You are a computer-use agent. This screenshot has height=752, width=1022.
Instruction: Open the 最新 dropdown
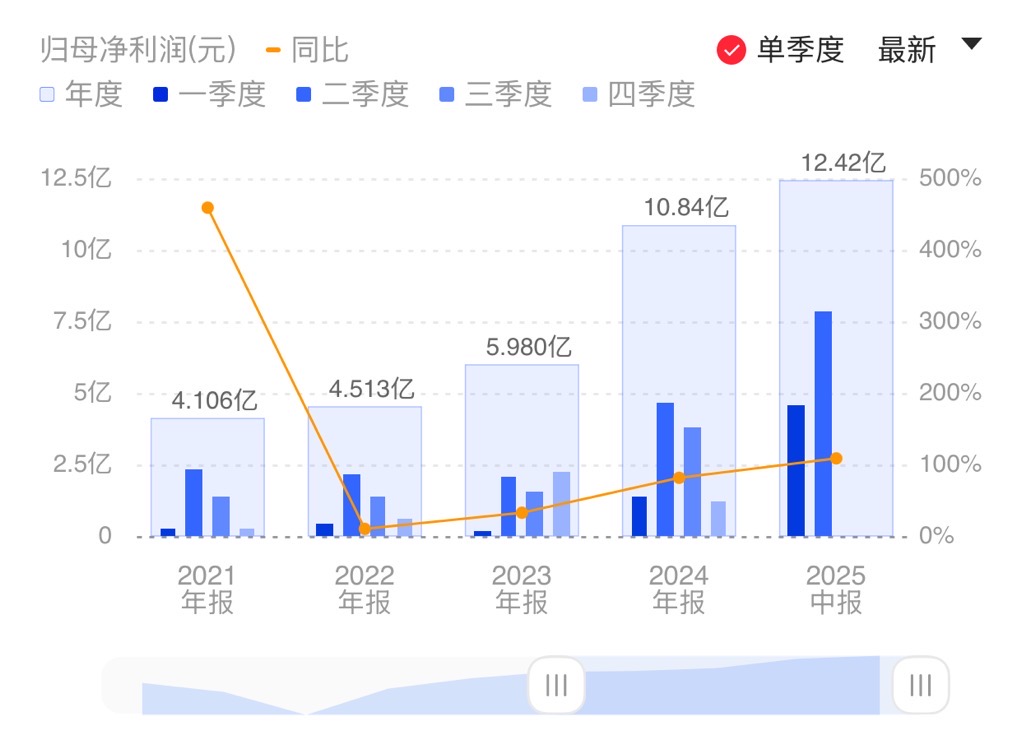pos(928,49)
